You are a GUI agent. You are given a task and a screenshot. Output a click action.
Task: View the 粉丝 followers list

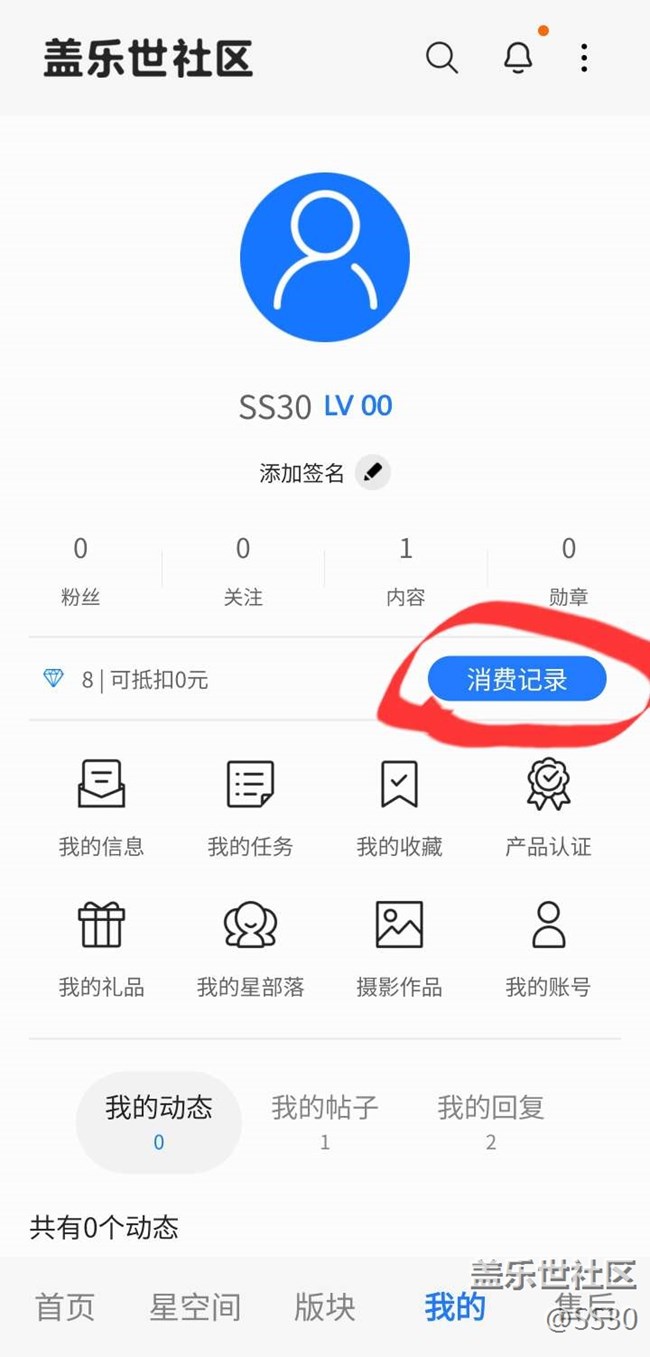[81, 572]
